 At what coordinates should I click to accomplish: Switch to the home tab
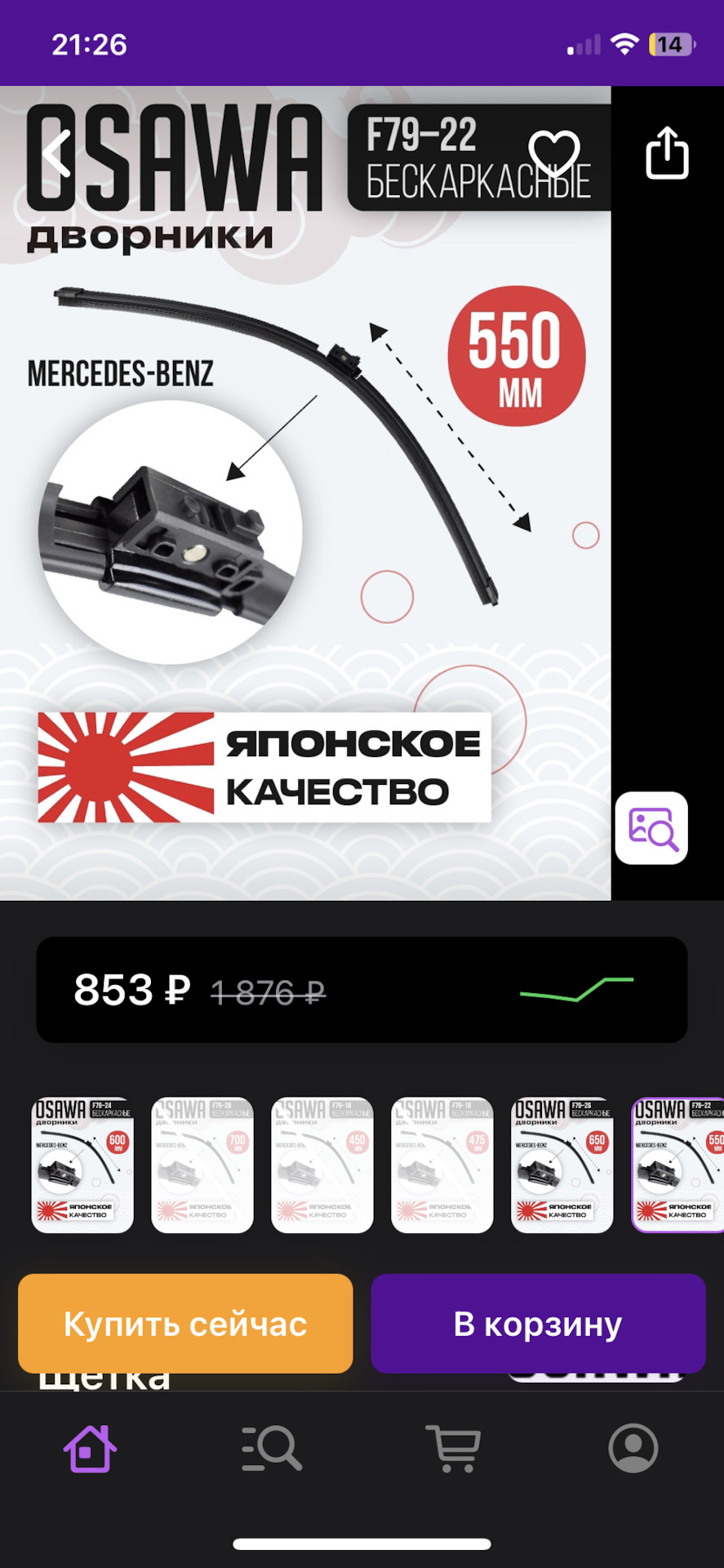coord(90,1449)
